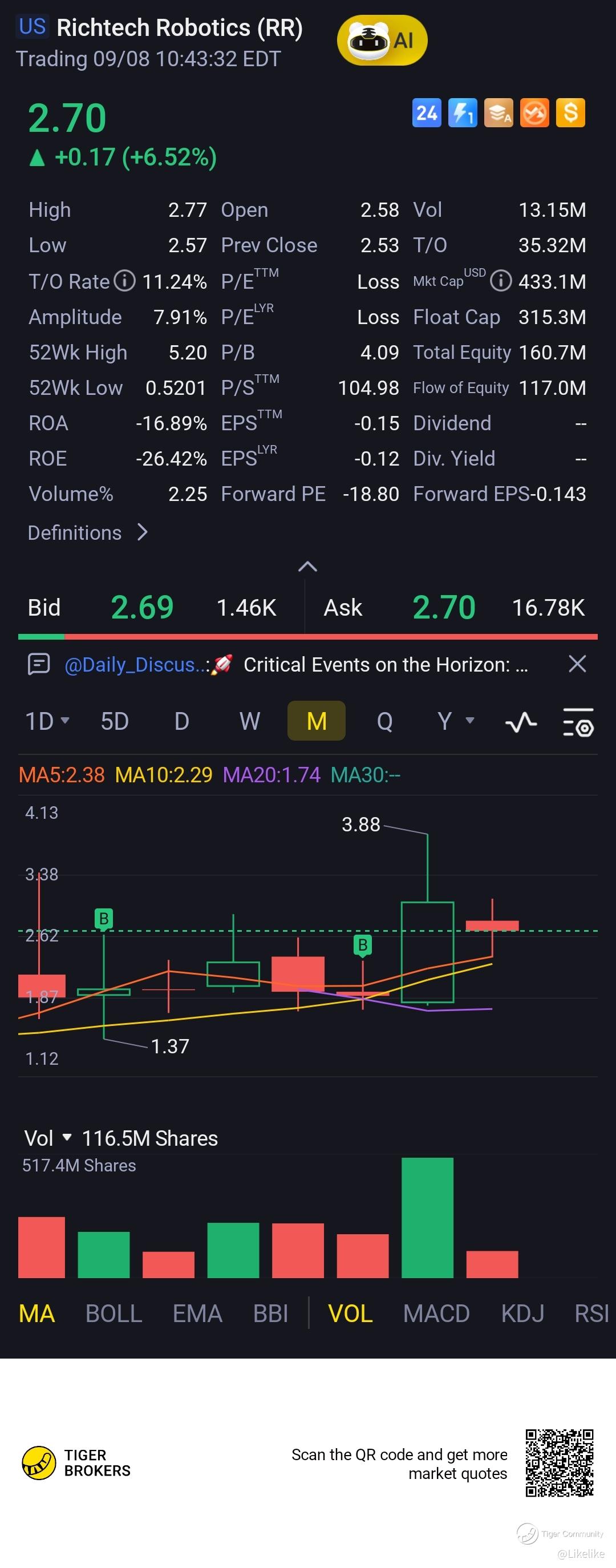The width and height of the screenshot is (616, 1568).
Task: Switch chart to 1D timeframe
Action: point(46,721)
